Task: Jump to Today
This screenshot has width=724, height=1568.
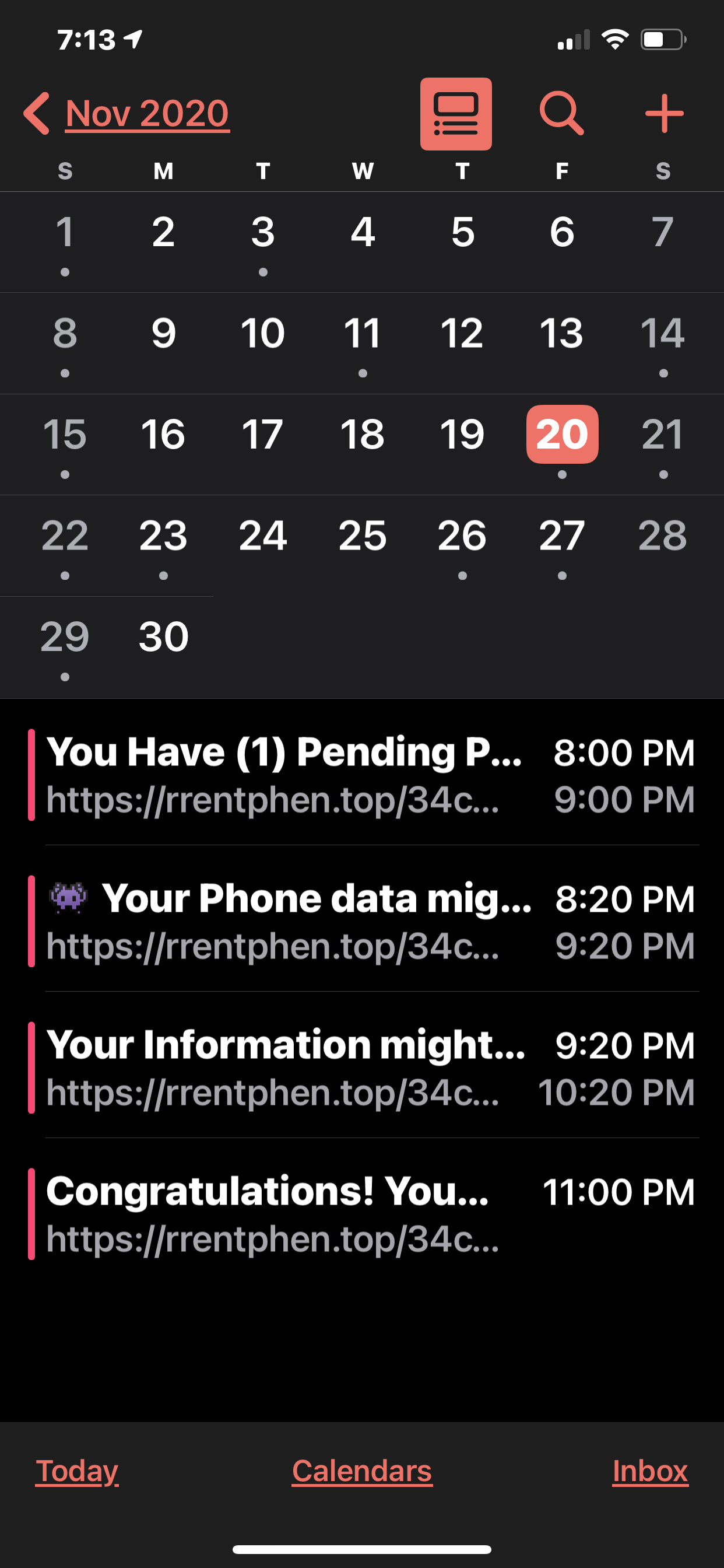Action: coord(77,1471)
